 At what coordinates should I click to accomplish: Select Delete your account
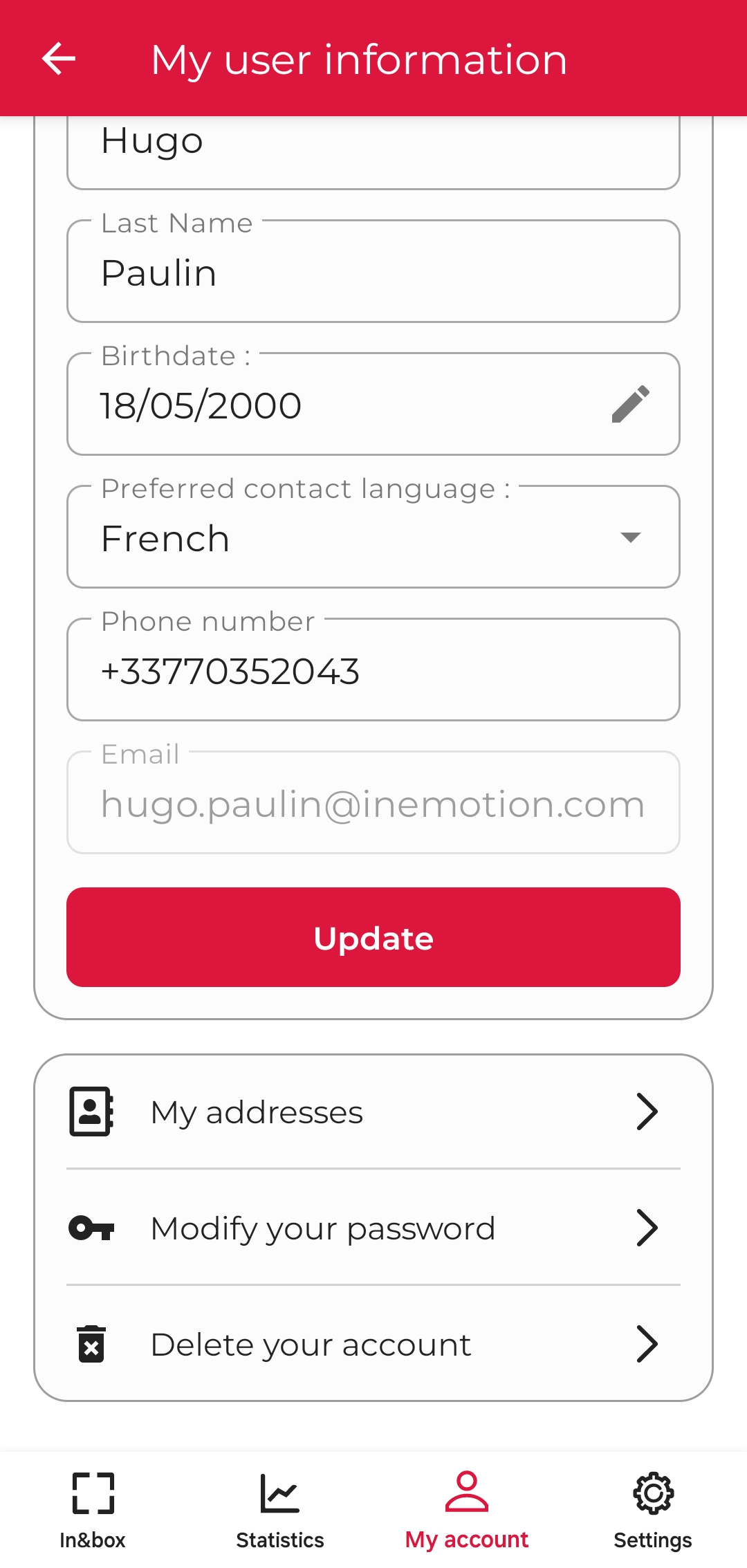pos(373,1344)
